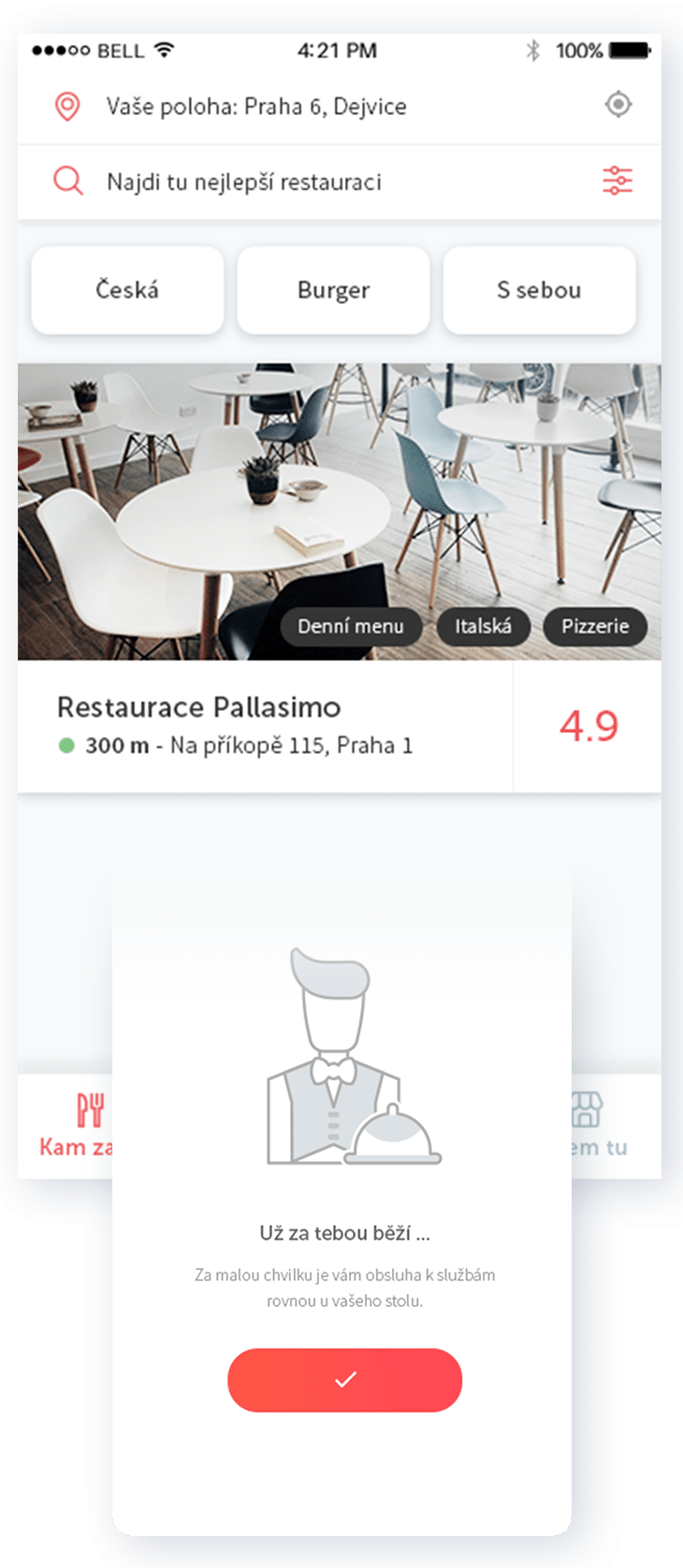Confirm the waiter call with the checkmark button
Viewport: 683px width, 1568px height.
344,1379
